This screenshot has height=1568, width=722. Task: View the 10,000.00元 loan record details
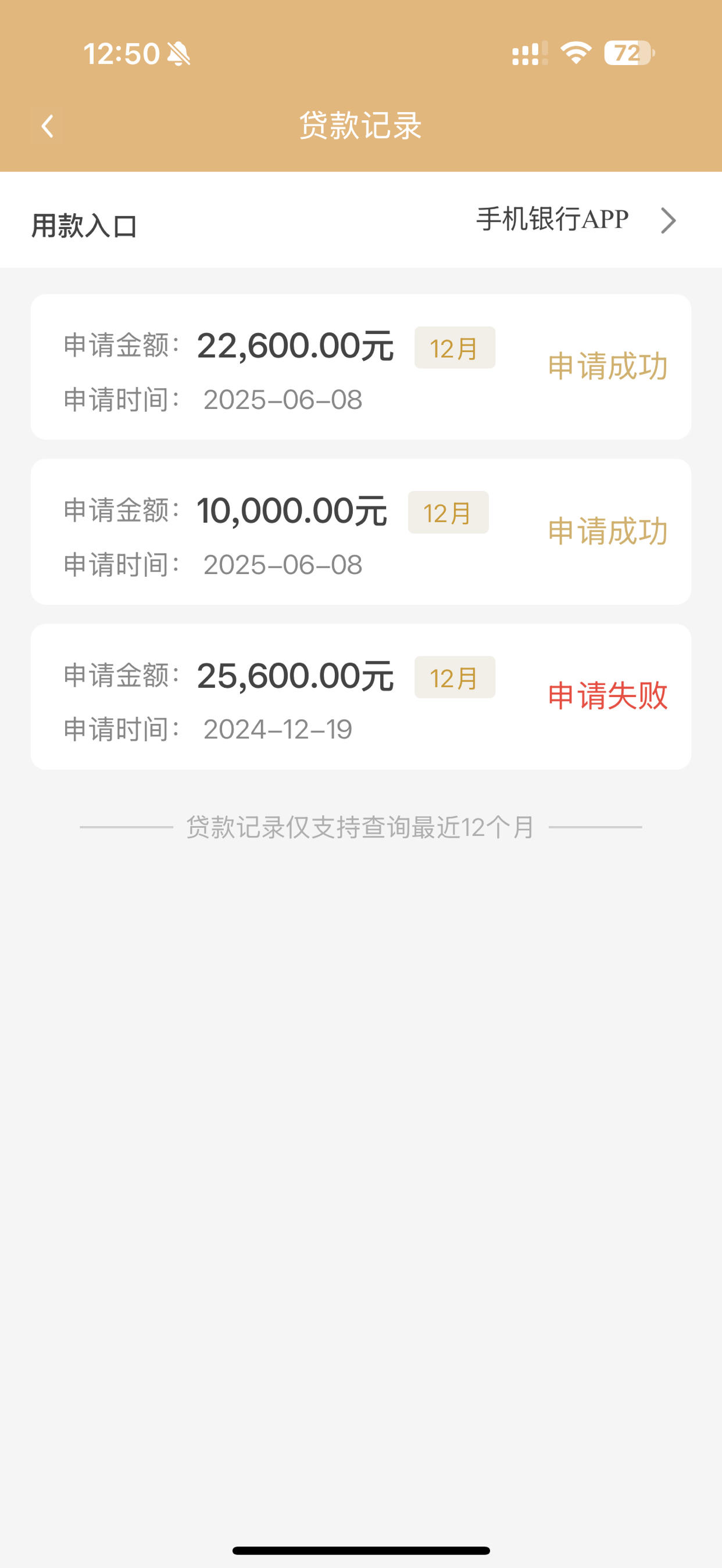click(360, 532)
